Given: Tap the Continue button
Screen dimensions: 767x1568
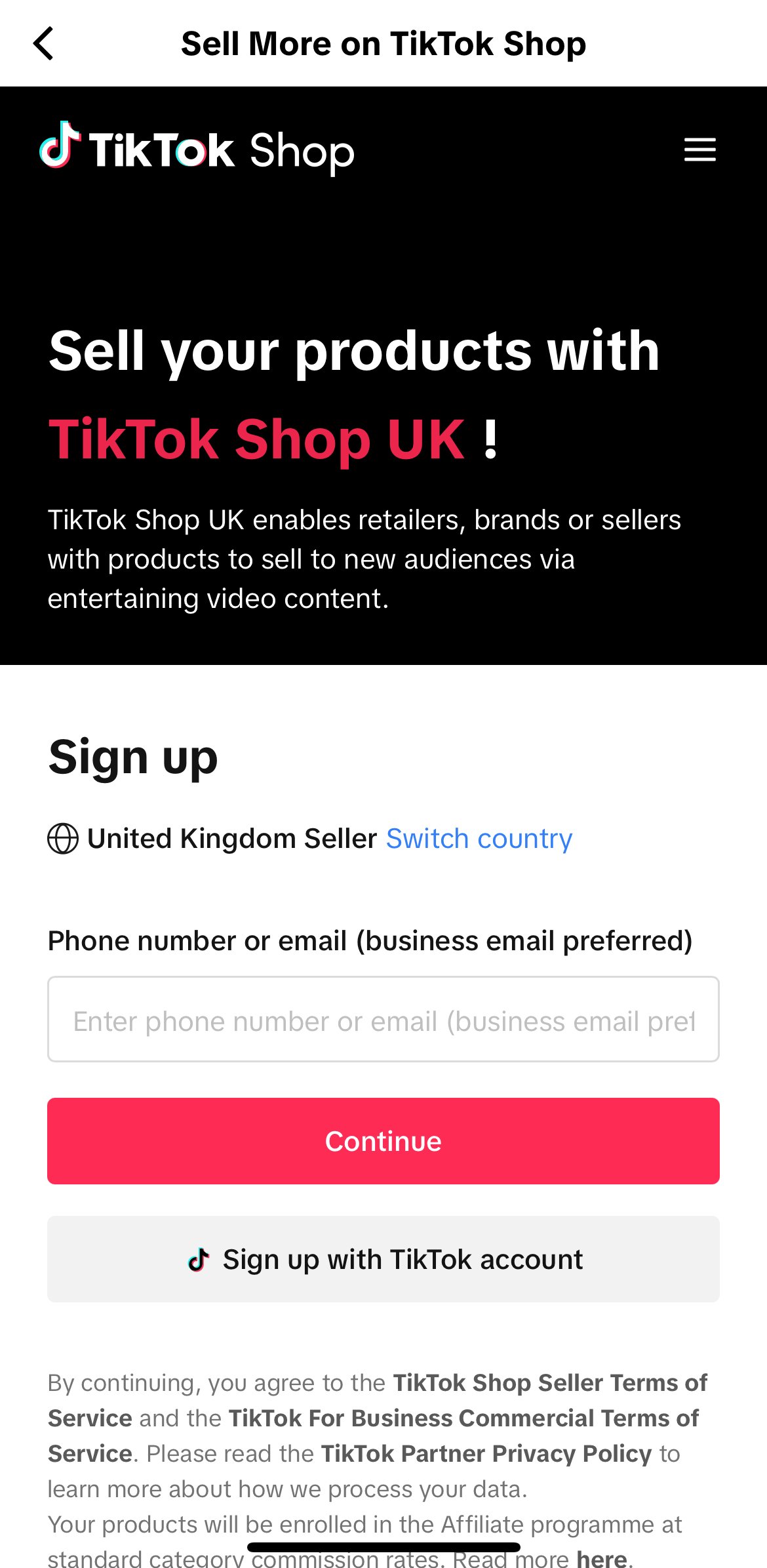Looking at the screenshot, I should 383,1141.
